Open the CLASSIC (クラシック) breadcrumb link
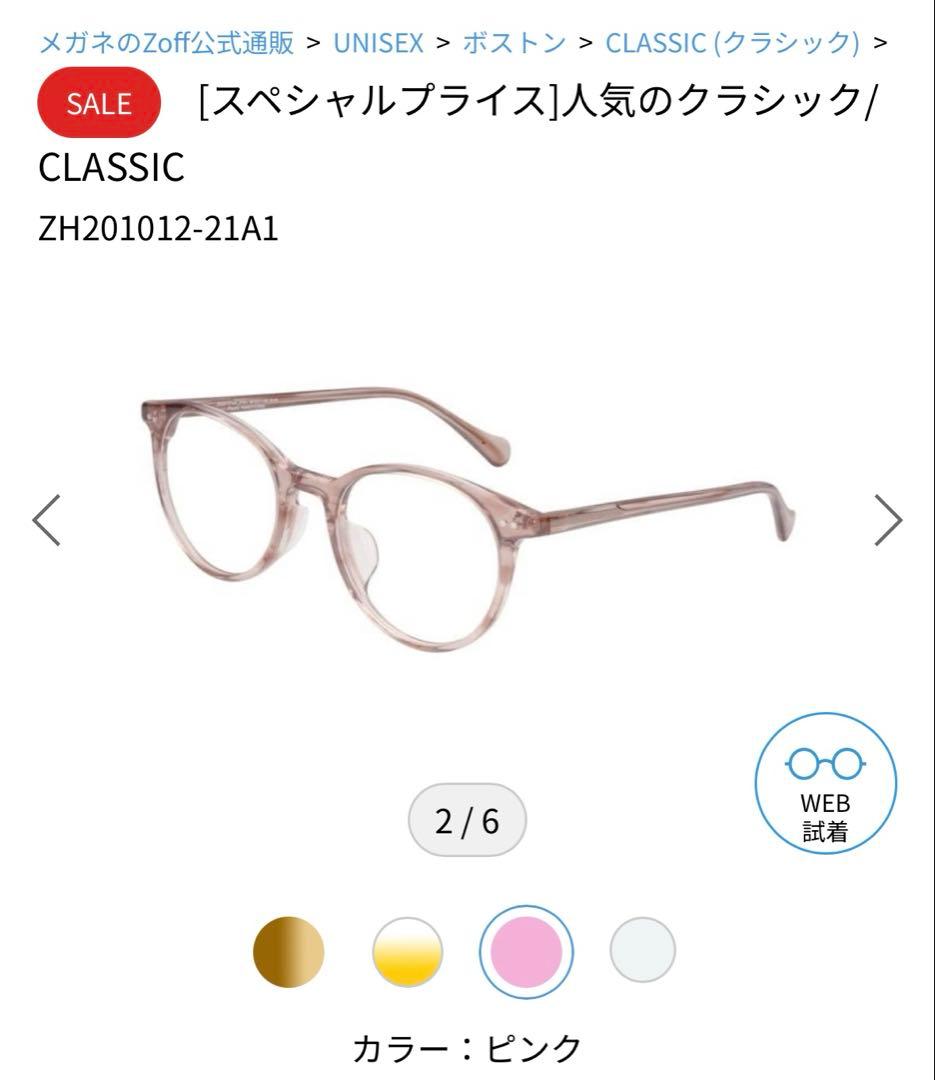Image resolution: width=935 pixels, height=1080 pixels. pyautogui.click(x=732, y=43)
